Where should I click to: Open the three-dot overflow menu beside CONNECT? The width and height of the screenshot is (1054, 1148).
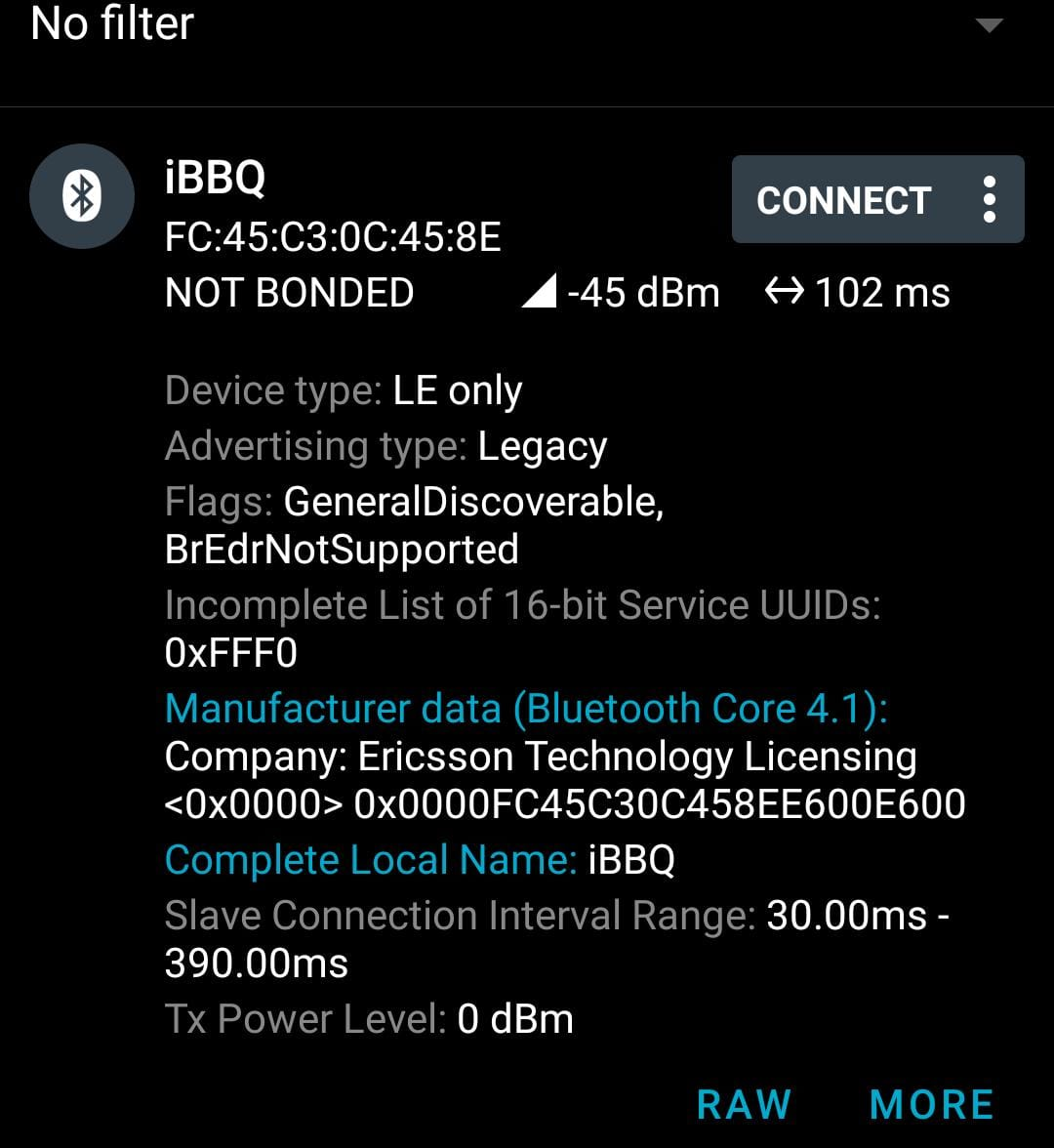(990, 199)
